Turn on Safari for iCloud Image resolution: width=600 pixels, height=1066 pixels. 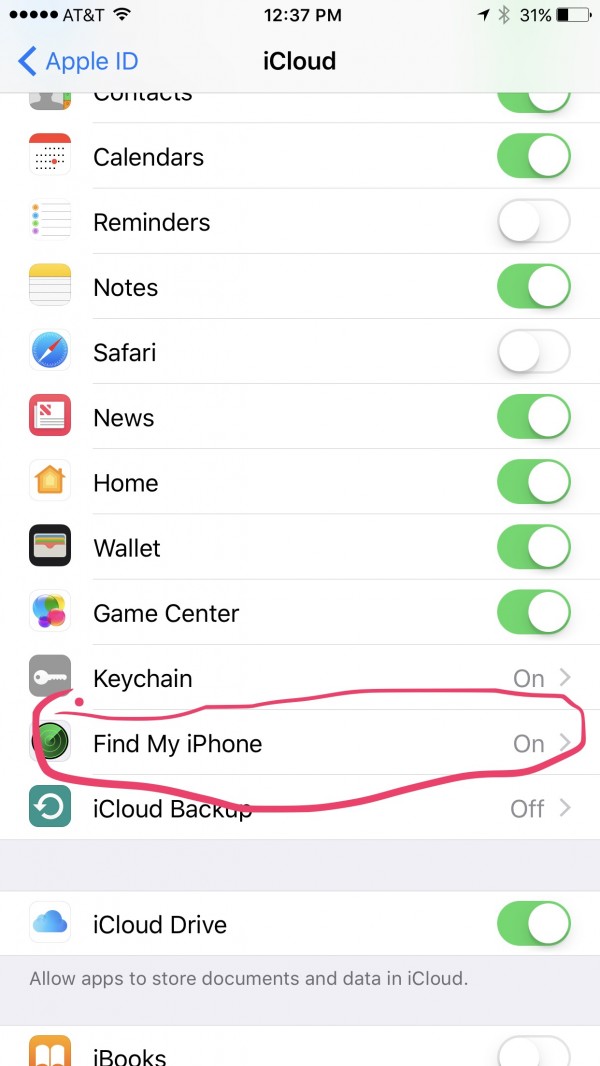(533, 353)
